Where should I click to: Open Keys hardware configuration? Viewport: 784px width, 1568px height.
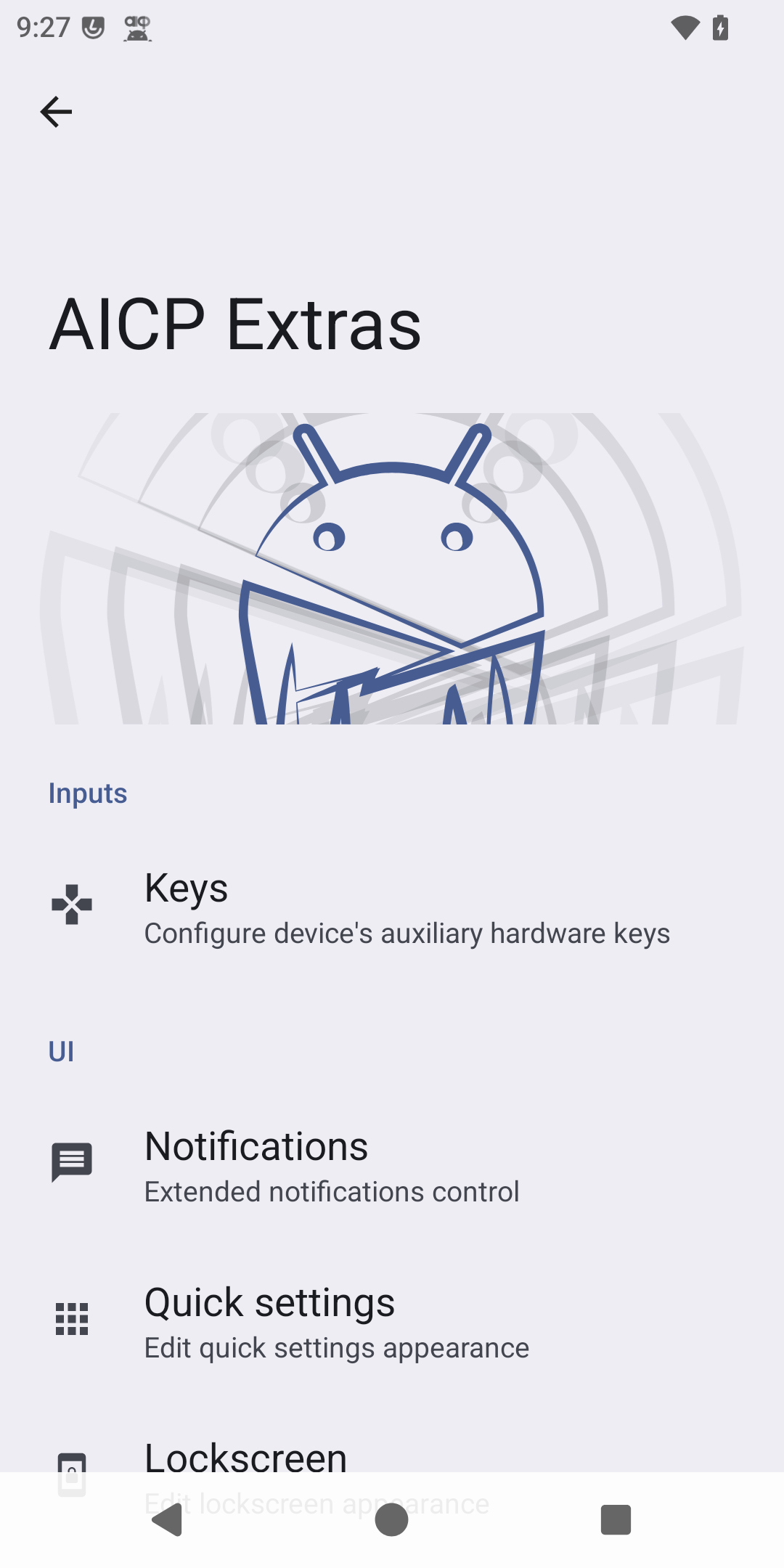click(x=392, y=907)
